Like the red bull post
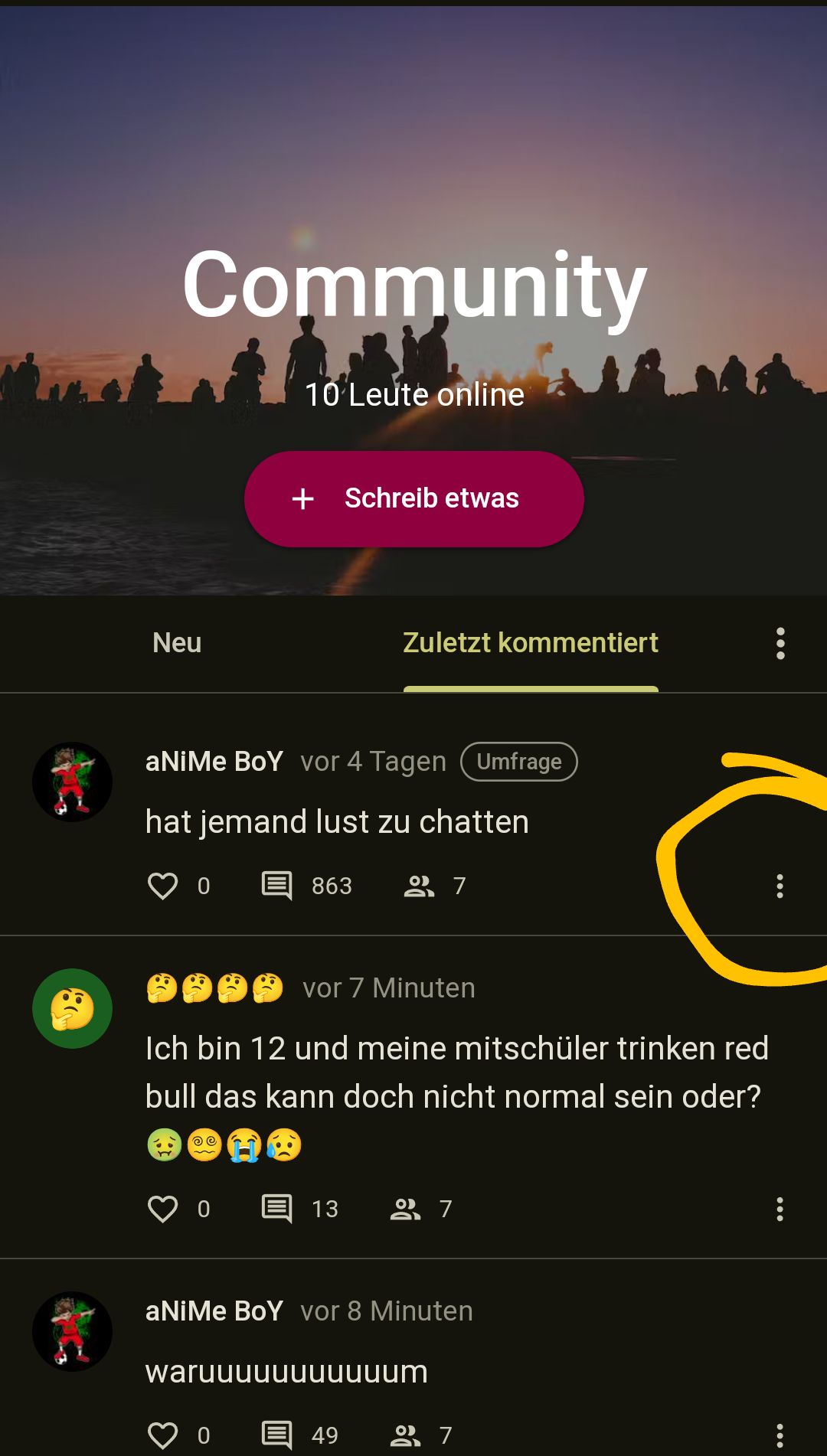Viewport: 827px width, 1456px height. (x=162, y=1210)
